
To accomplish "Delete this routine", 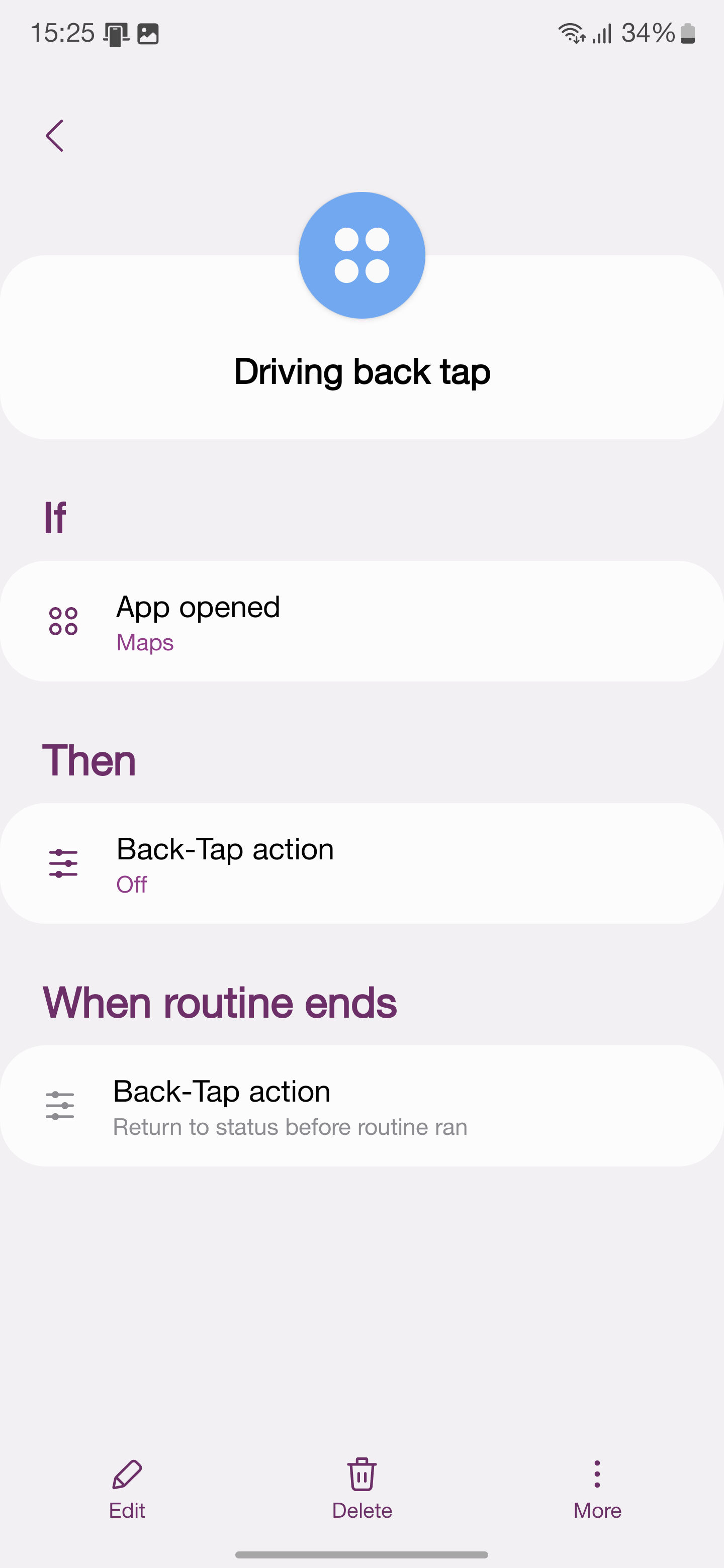I will tap(361, 1489).
